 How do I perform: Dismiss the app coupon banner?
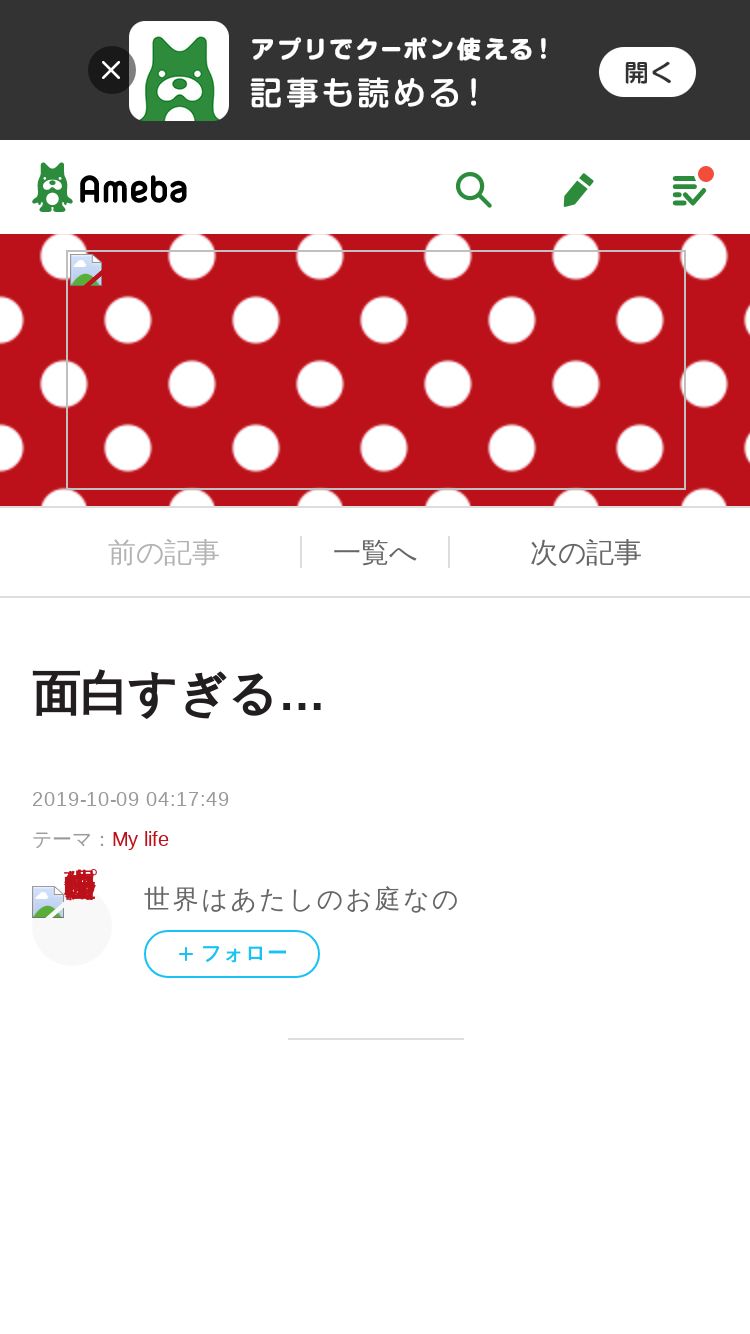111,70
